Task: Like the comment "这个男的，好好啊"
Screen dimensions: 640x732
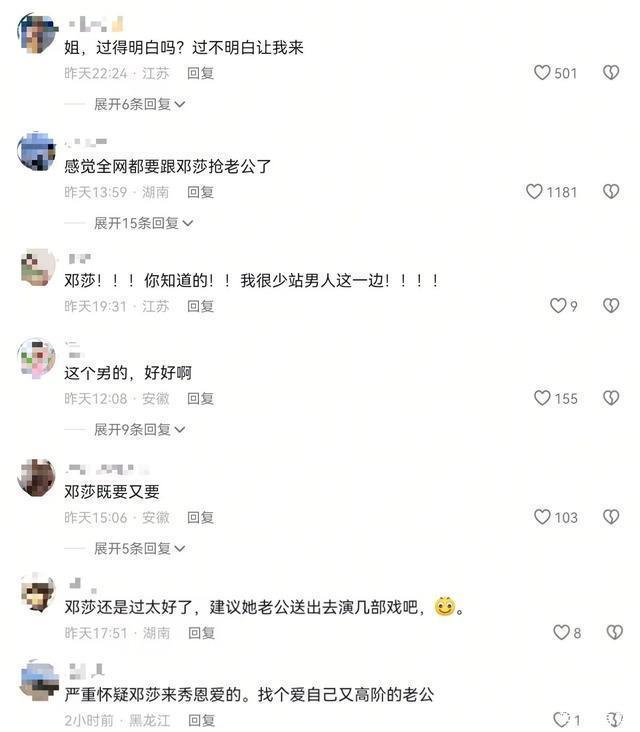Action: pos(542,398)
